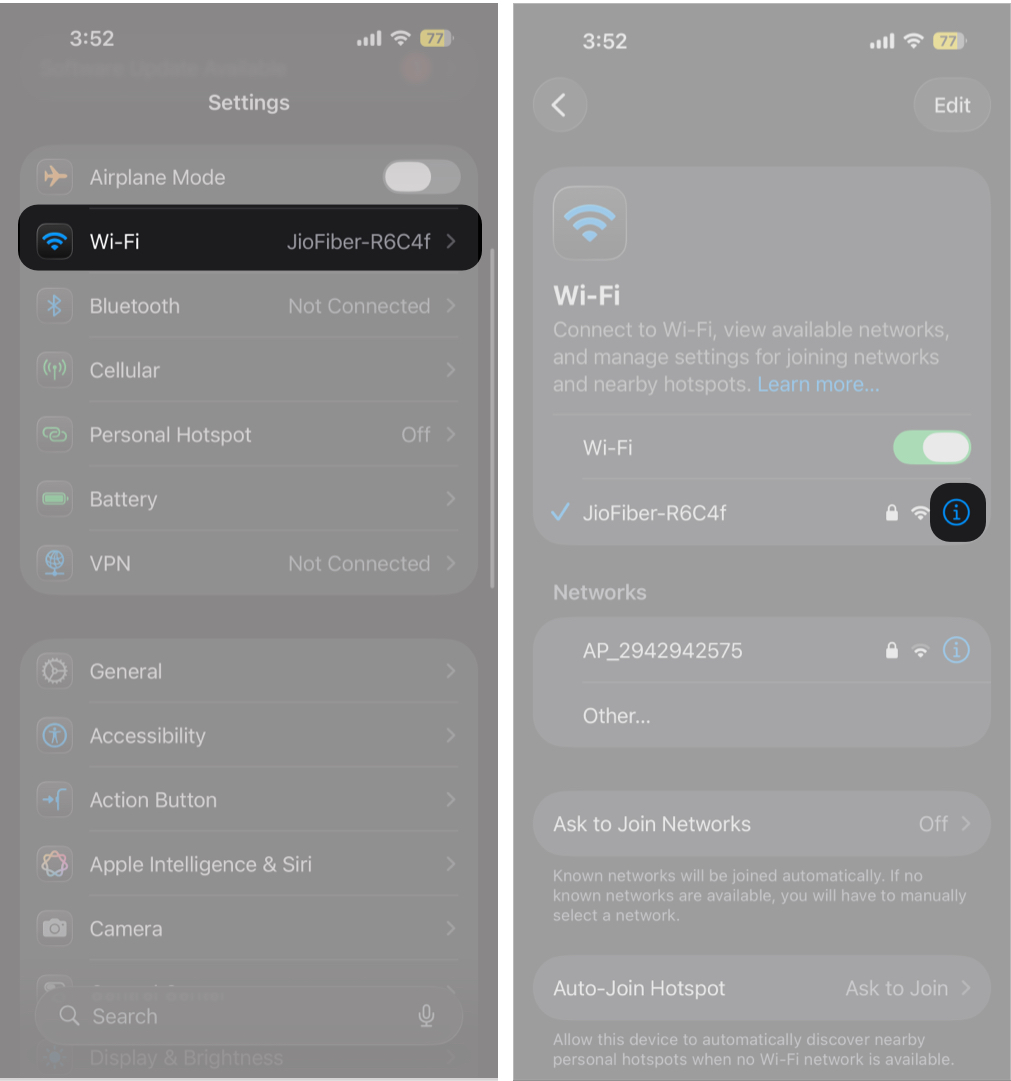Tap the VPN globe icon
1011x1081 pixels.
pyautogui.click(x=54, y=563)
